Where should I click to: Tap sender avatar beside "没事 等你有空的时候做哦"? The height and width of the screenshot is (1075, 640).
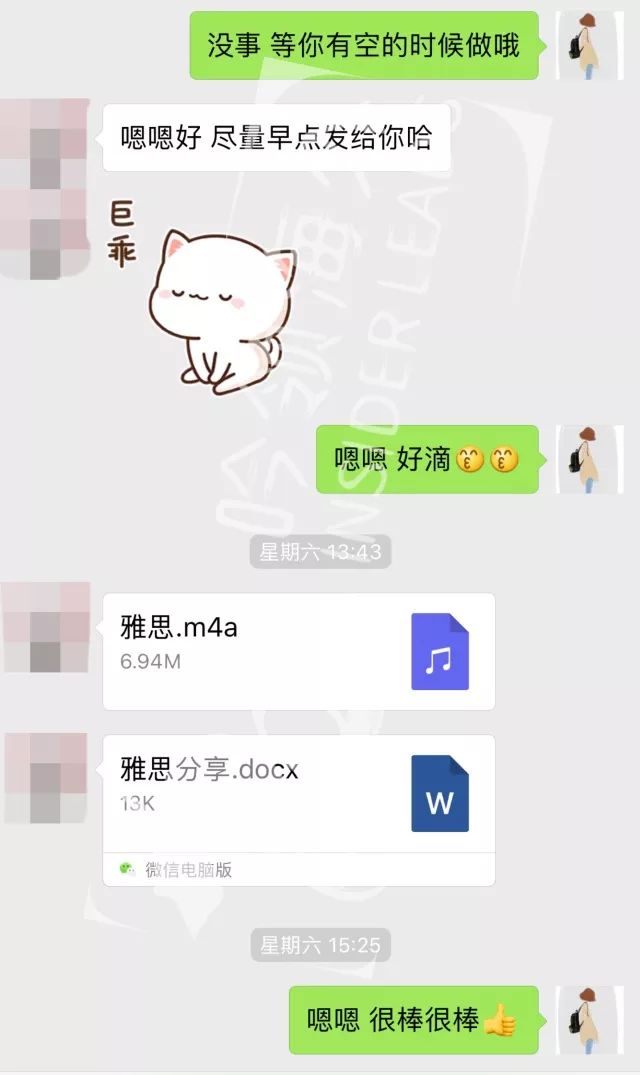589,45
